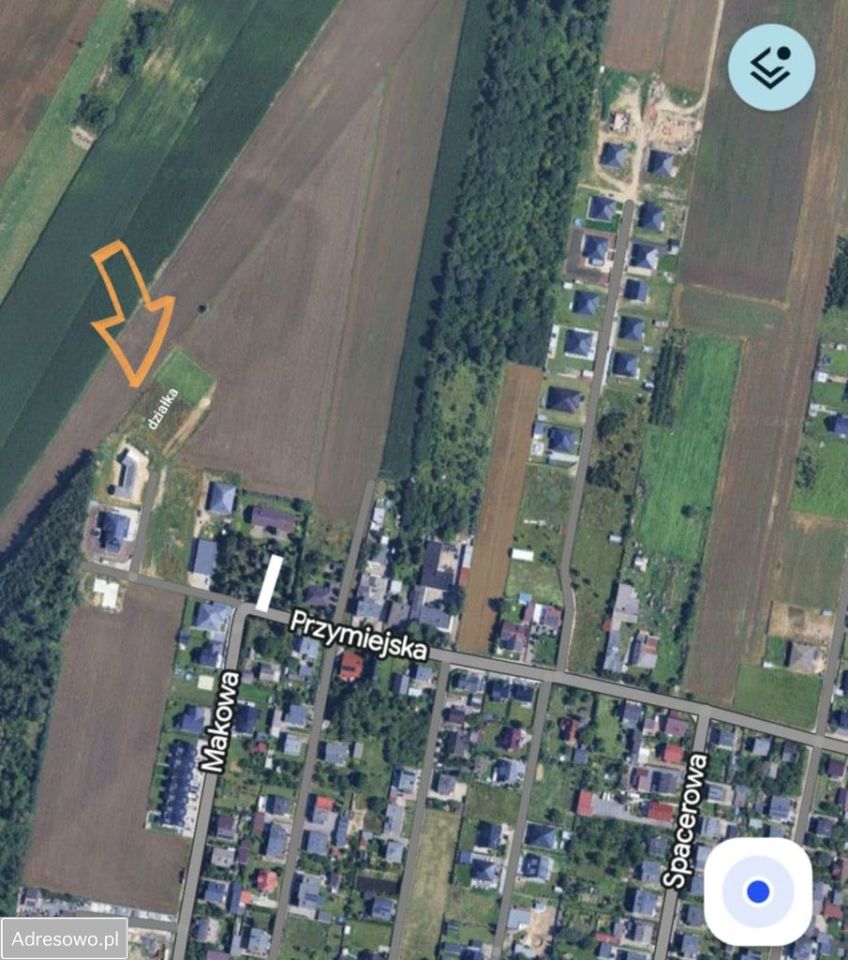
Task: Select the Makowa street label
Action: pos(220,722)
